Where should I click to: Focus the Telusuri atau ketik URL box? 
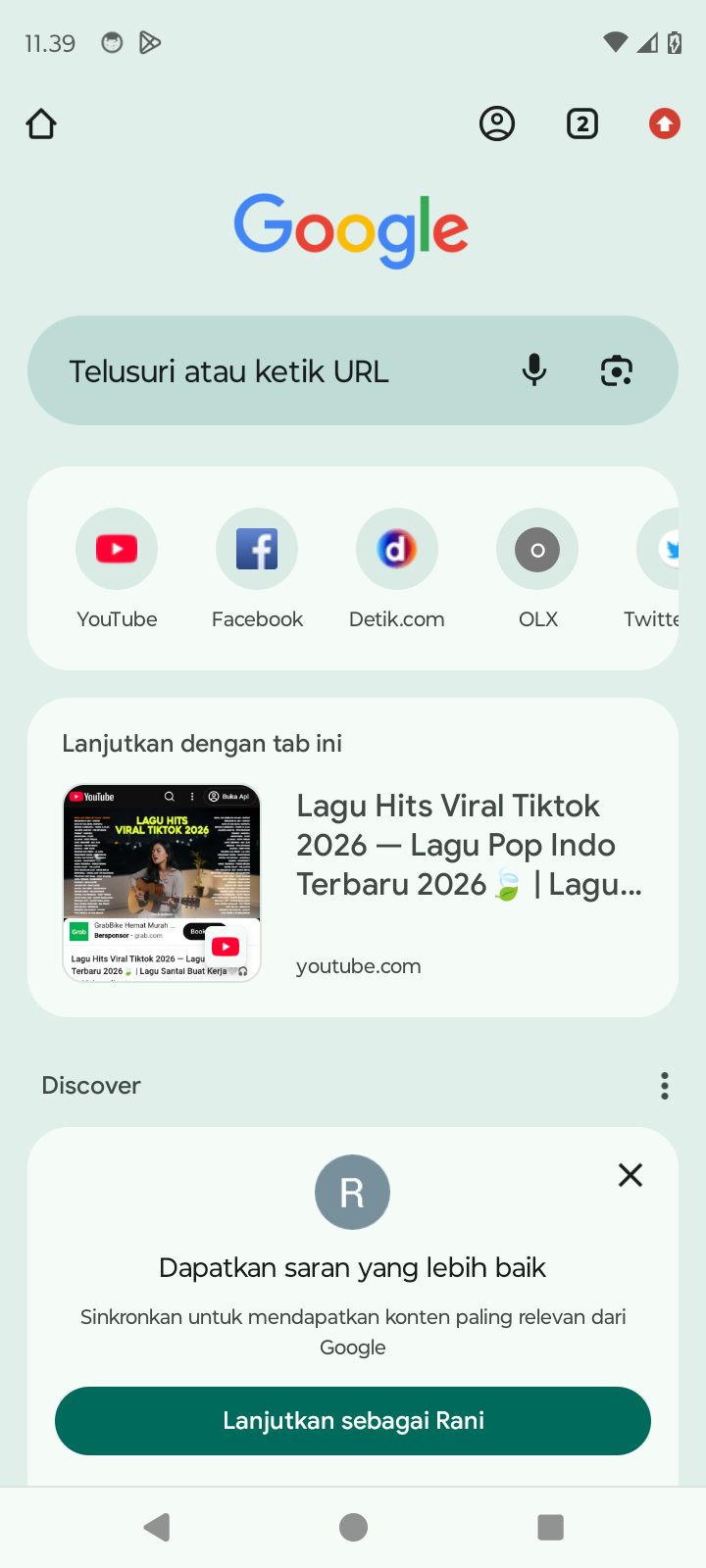point(275,371)
